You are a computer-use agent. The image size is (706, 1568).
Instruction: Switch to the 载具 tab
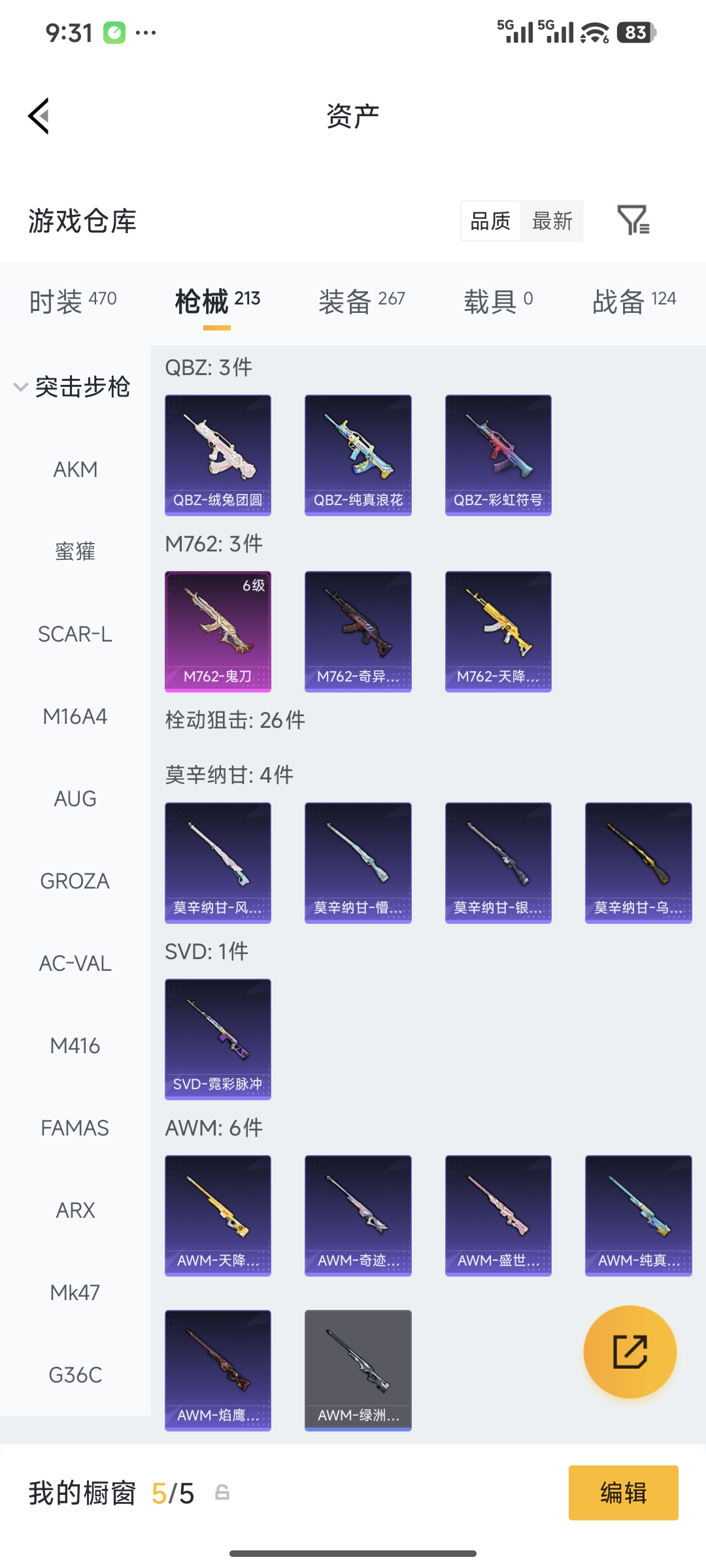tap(498, 301)
